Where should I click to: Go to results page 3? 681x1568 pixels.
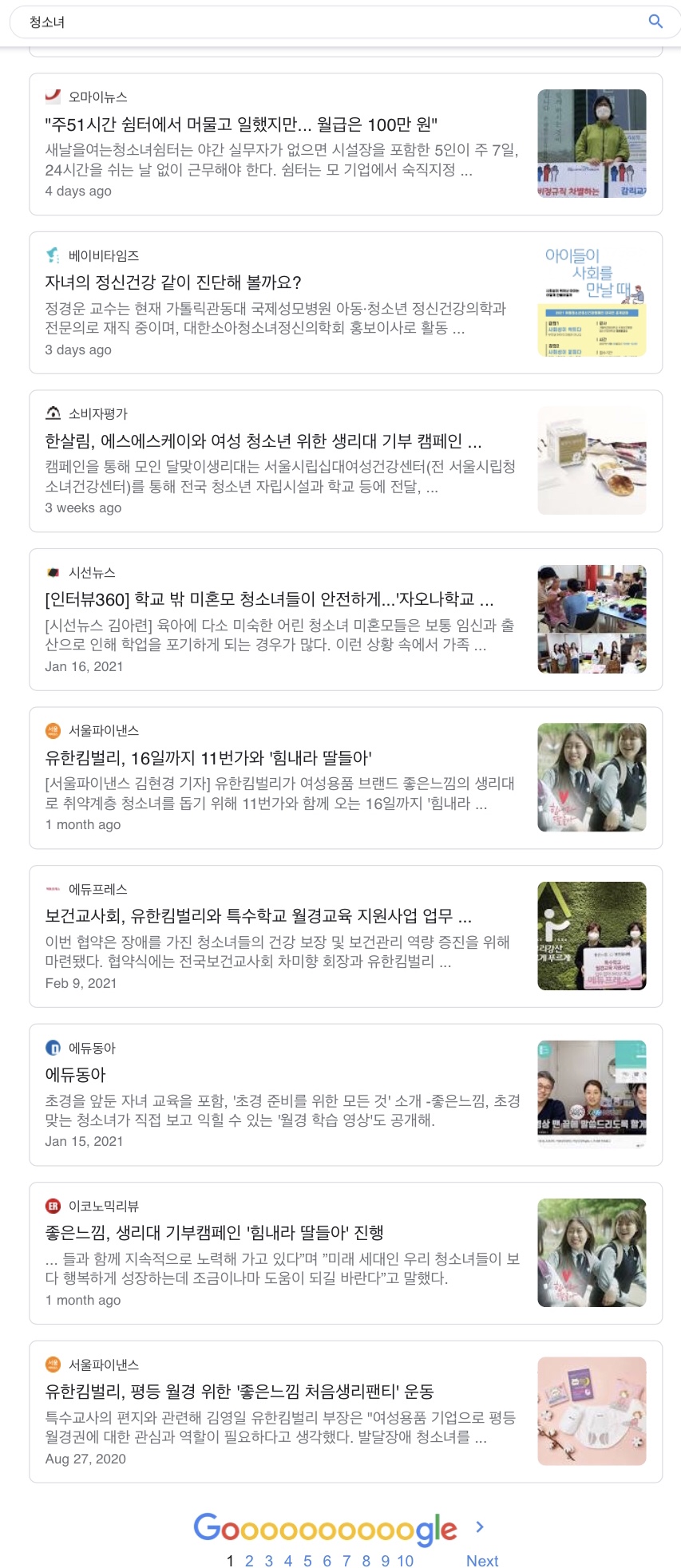tap(269, 1561)
